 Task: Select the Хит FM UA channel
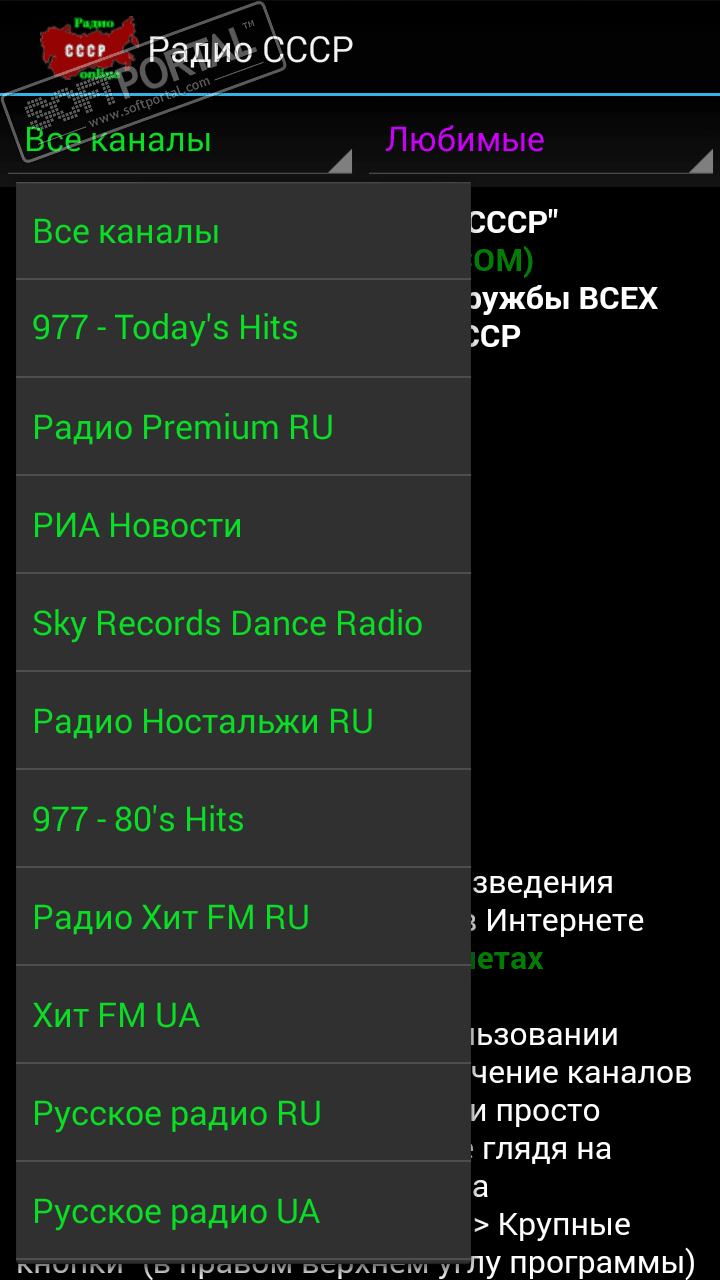pyautogui.click(x=243, y=1015)
